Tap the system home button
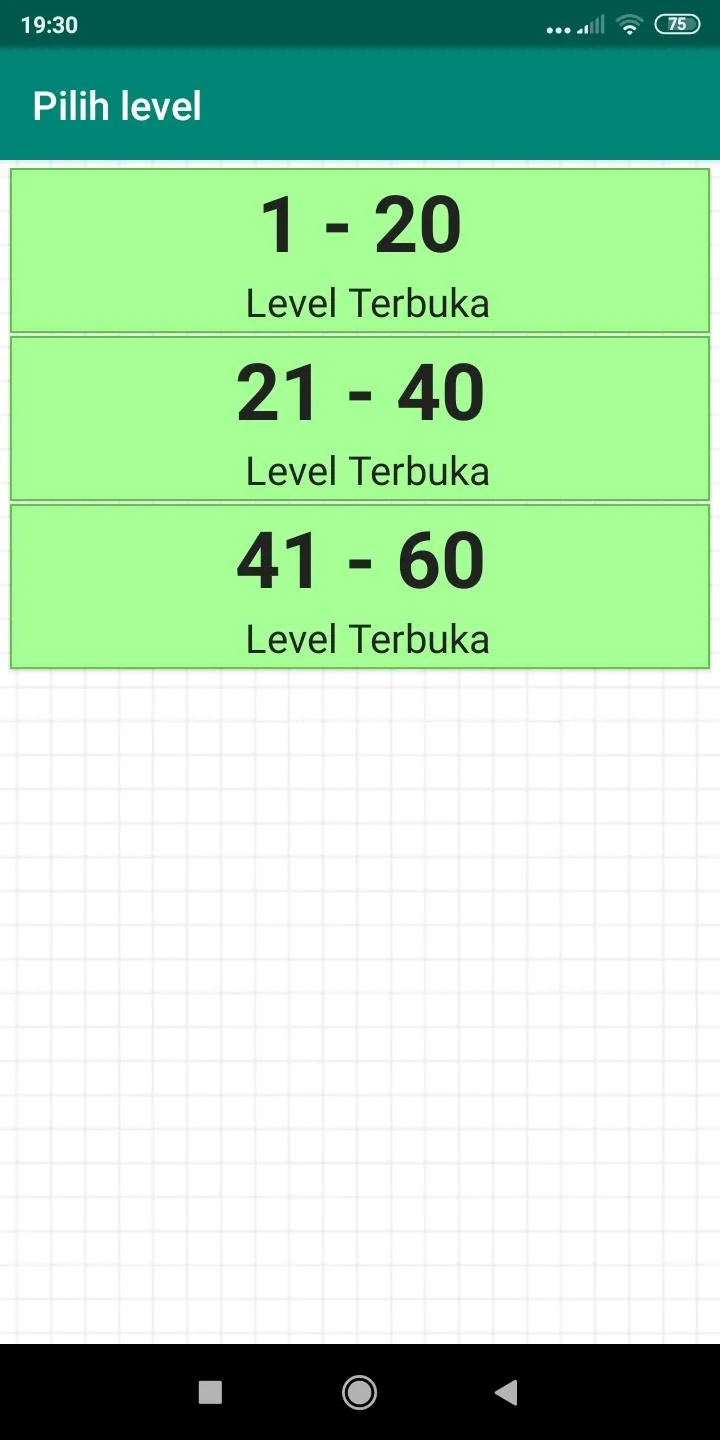Viewport: 720px width, 1440px height. coord(359,1392)
